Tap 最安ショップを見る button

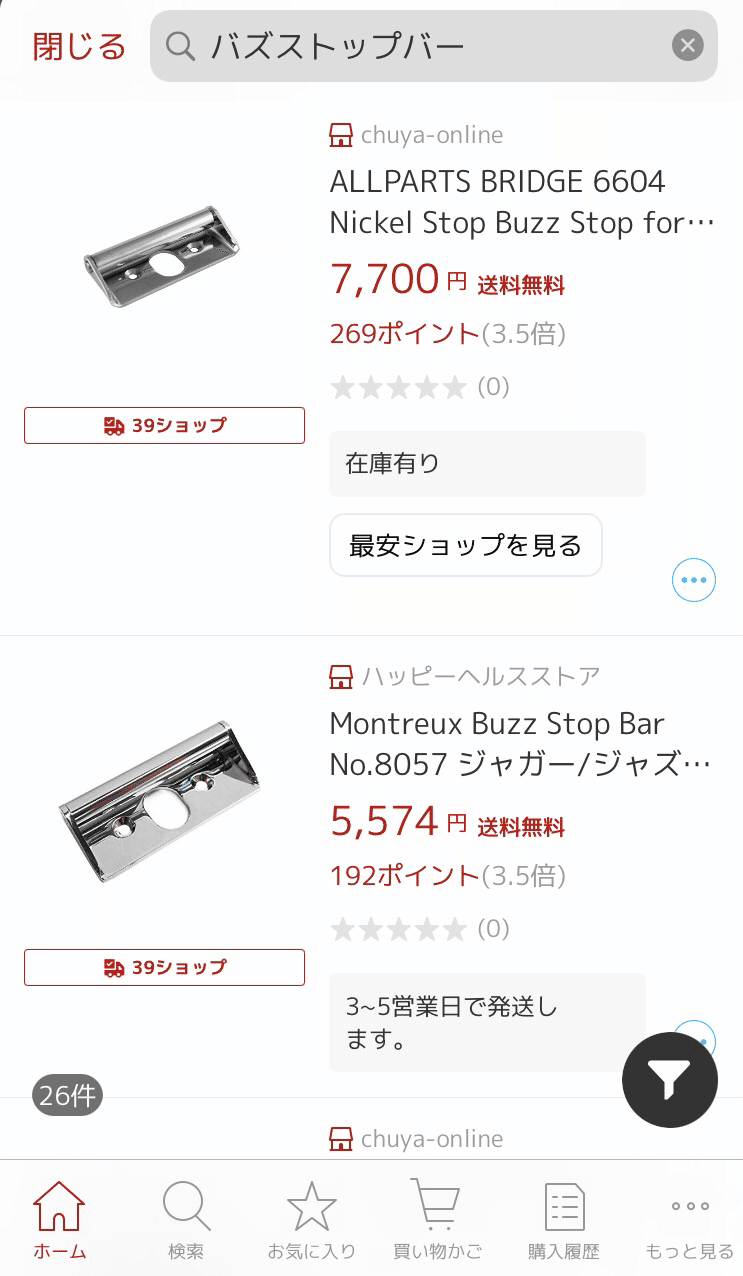coord(466,545)
